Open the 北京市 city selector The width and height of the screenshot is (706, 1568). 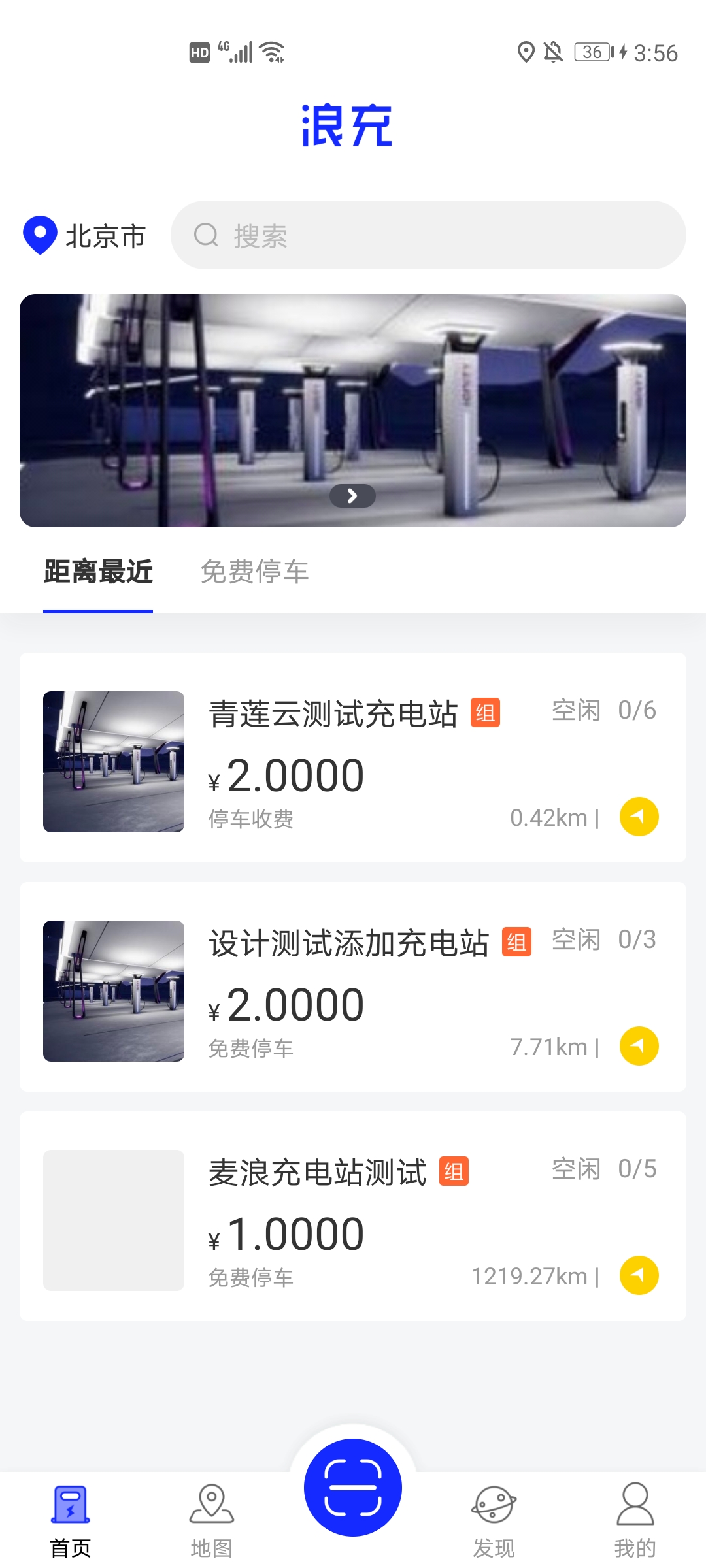point(85,236)
